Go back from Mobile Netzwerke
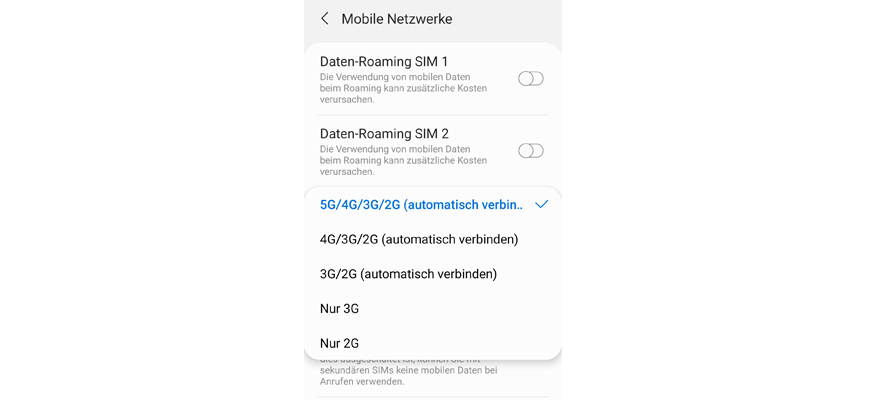The image size is (879, 400). tap(325, 19)
